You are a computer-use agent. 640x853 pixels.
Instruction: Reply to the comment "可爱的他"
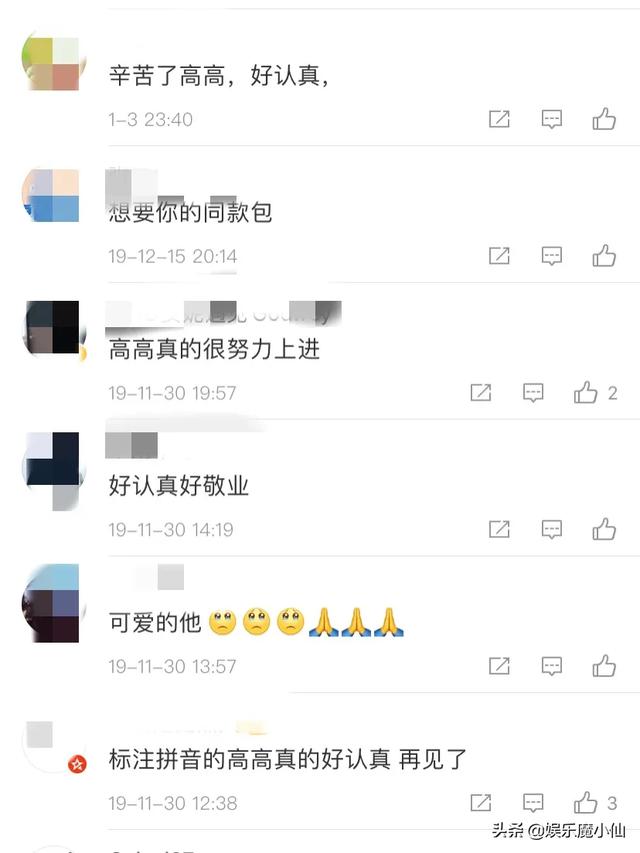[552, 666]
